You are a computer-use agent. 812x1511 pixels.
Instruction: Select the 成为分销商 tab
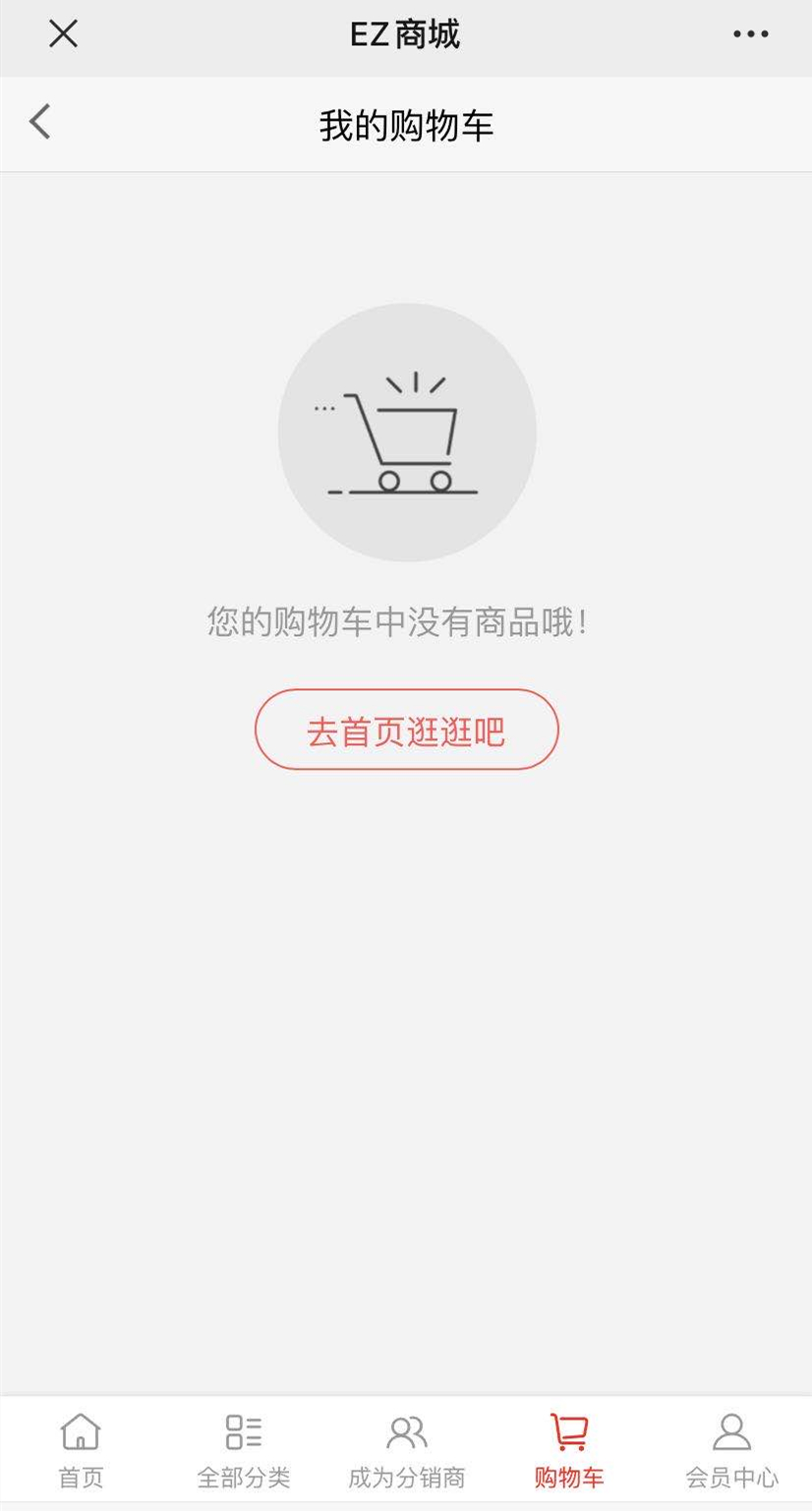coord(406,1451)
